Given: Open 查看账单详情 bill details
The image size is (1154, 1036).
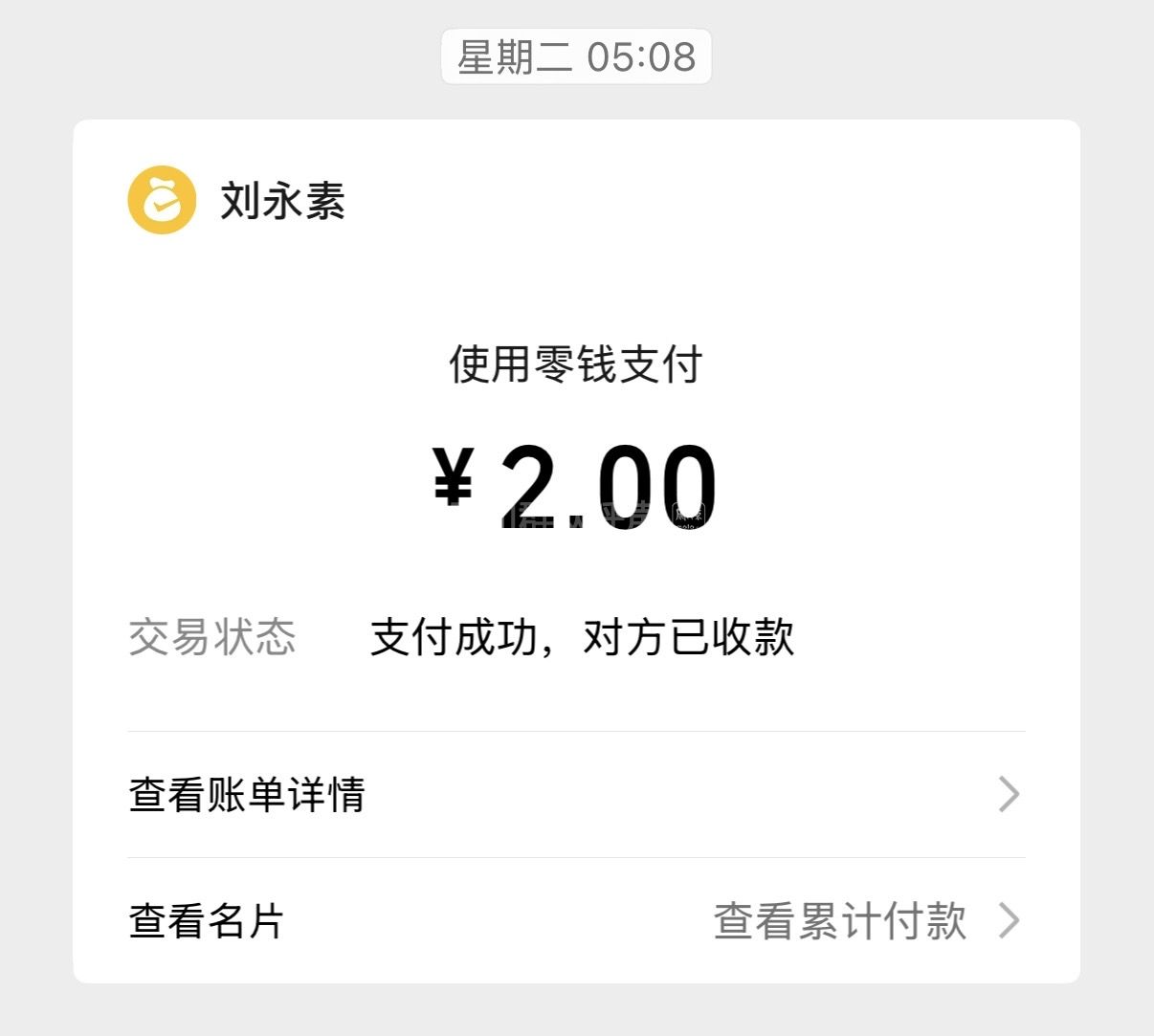Looking at the screenshot, I should click(247, 795).
